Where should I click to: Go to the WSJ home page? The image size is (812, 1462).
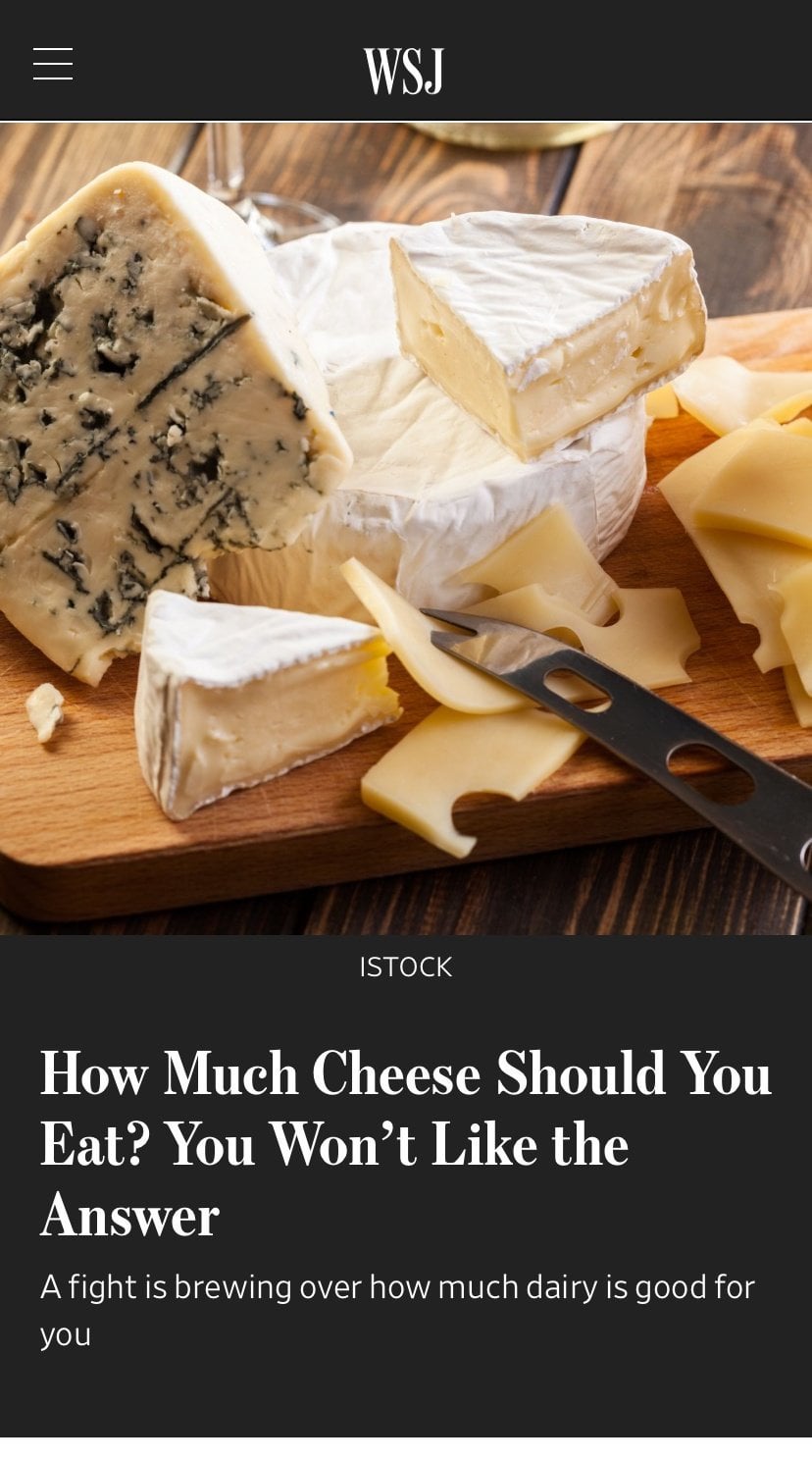coord(404,71)
